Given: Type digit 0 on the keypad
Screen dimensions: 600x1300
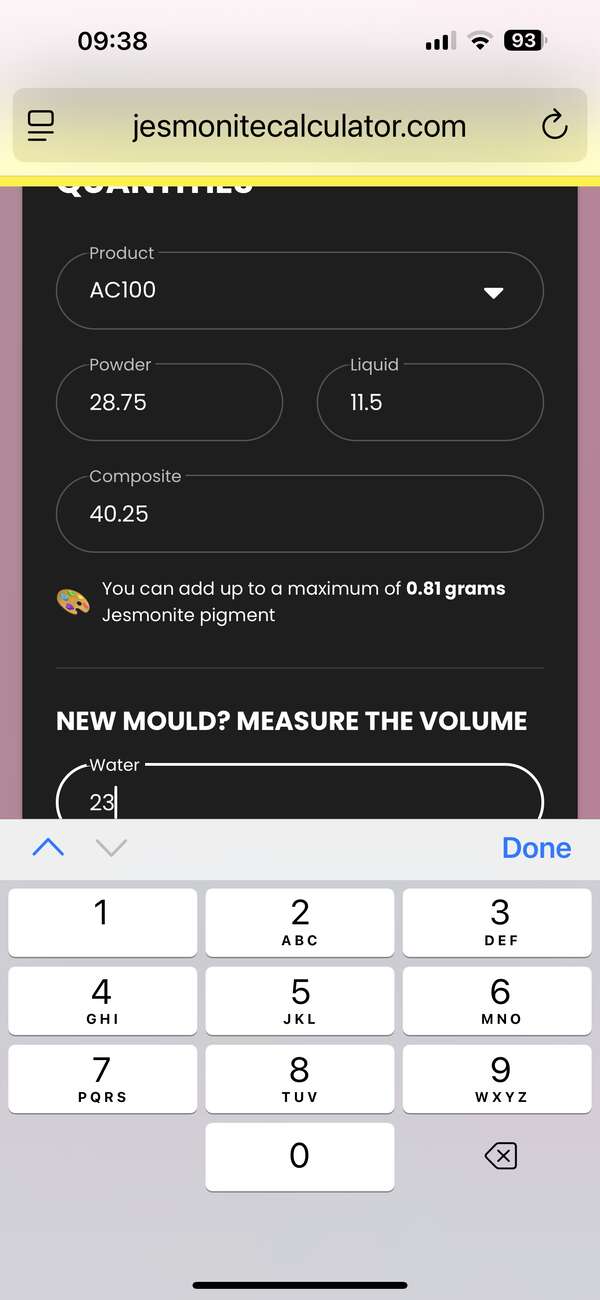Looking at the screenshot, I should [x=300, y=1157].
